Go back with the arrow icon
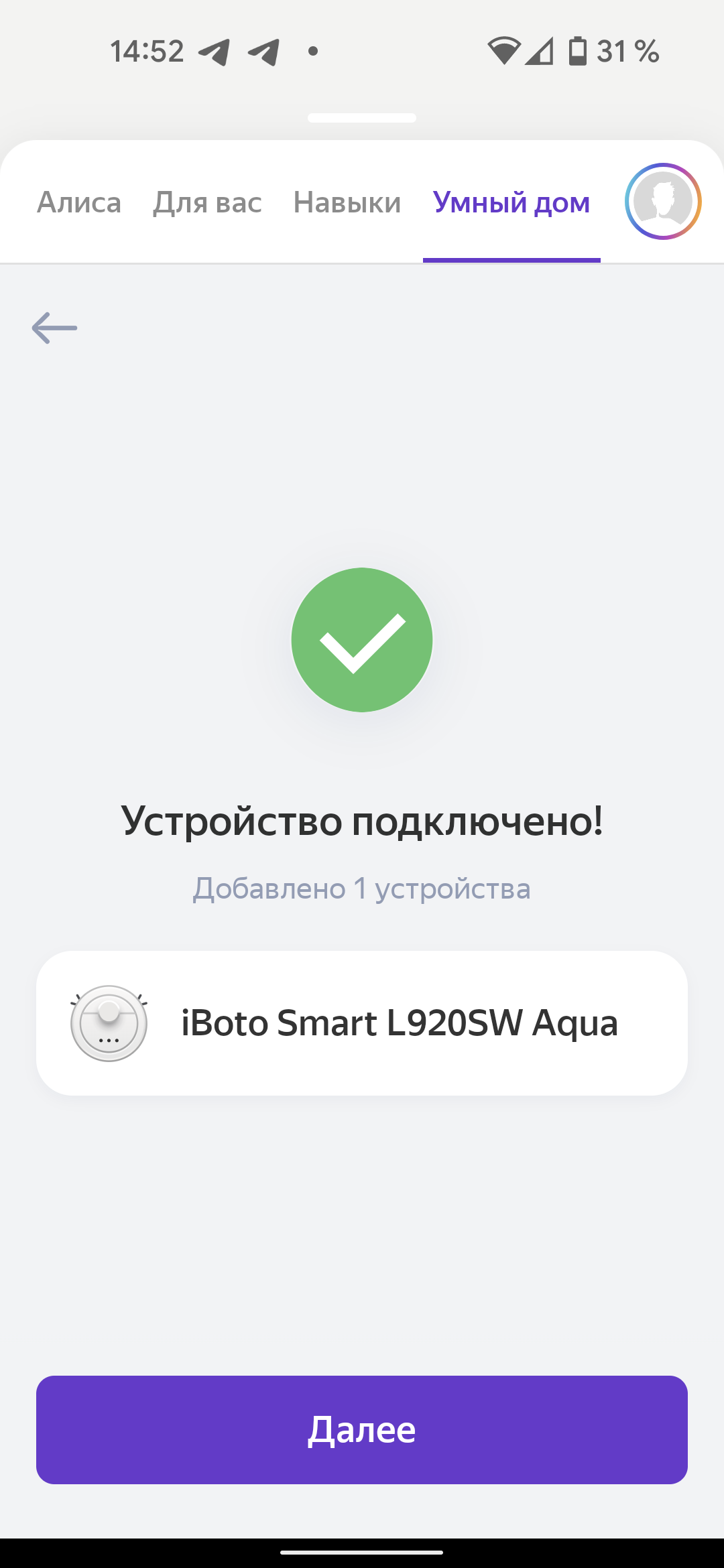 (x=54, y=328)
